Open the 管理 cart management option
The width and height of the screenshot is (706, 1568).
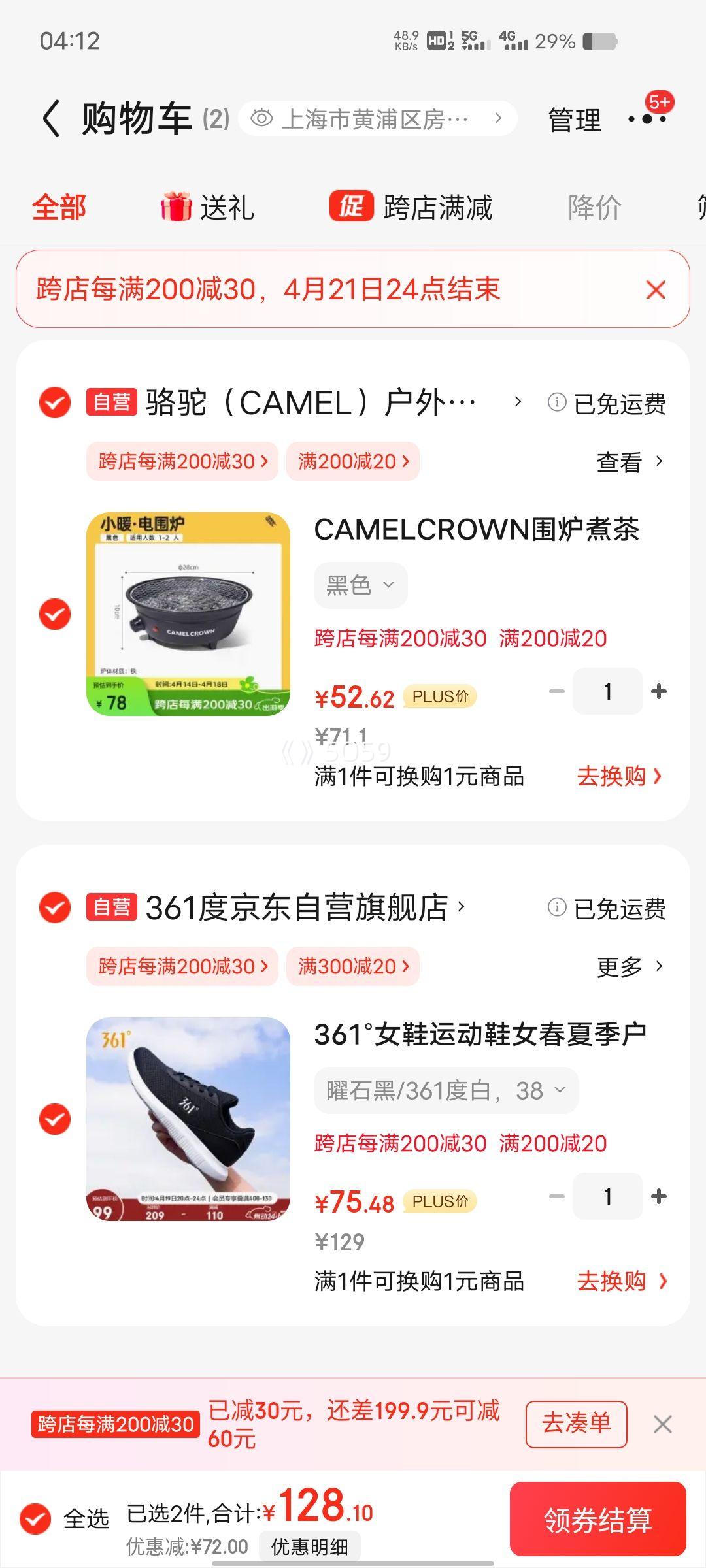[574, 120]
